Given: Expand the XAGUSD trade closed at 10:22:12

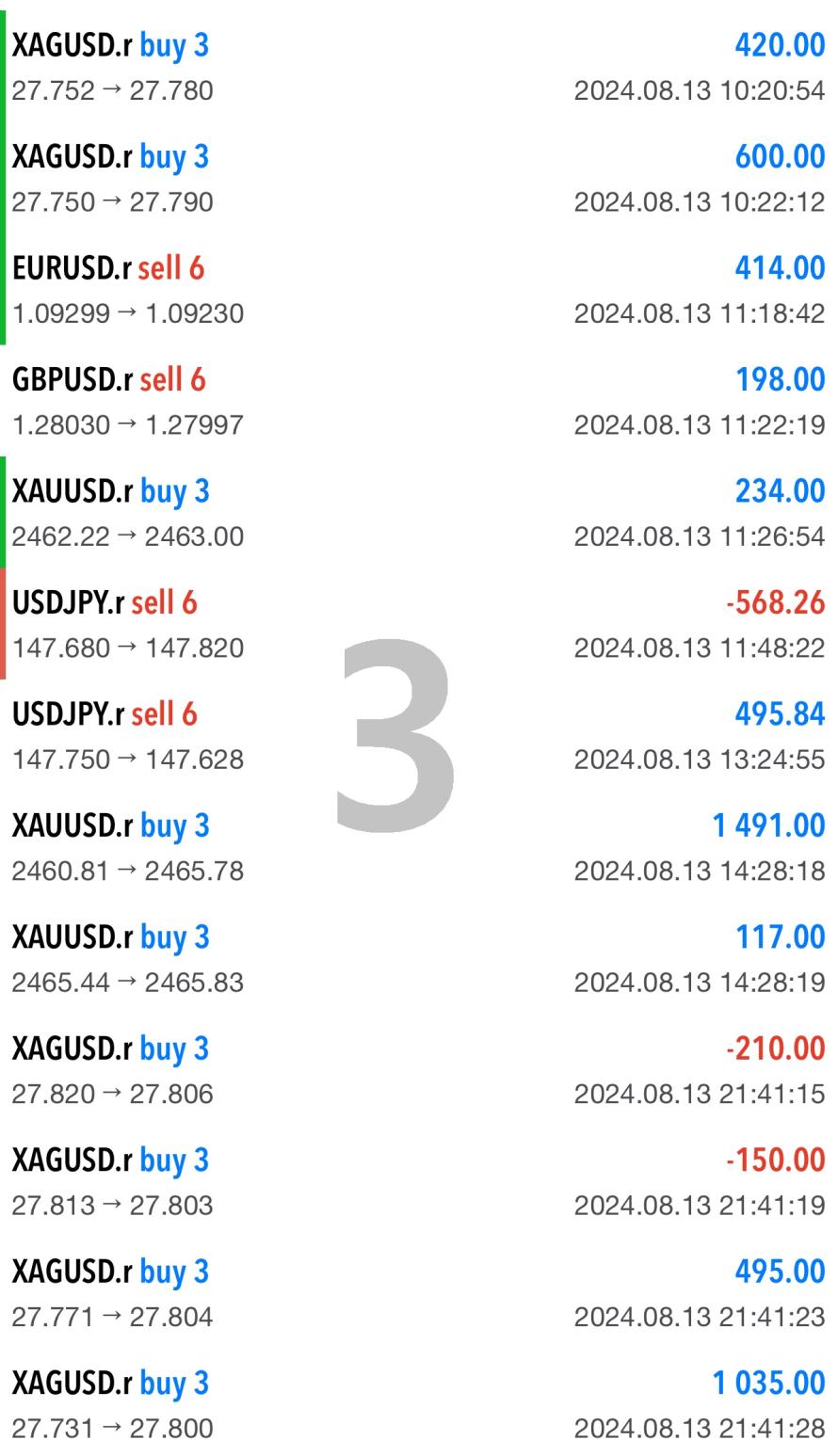Looking at the screenshot, I should (x=419, y=179).
